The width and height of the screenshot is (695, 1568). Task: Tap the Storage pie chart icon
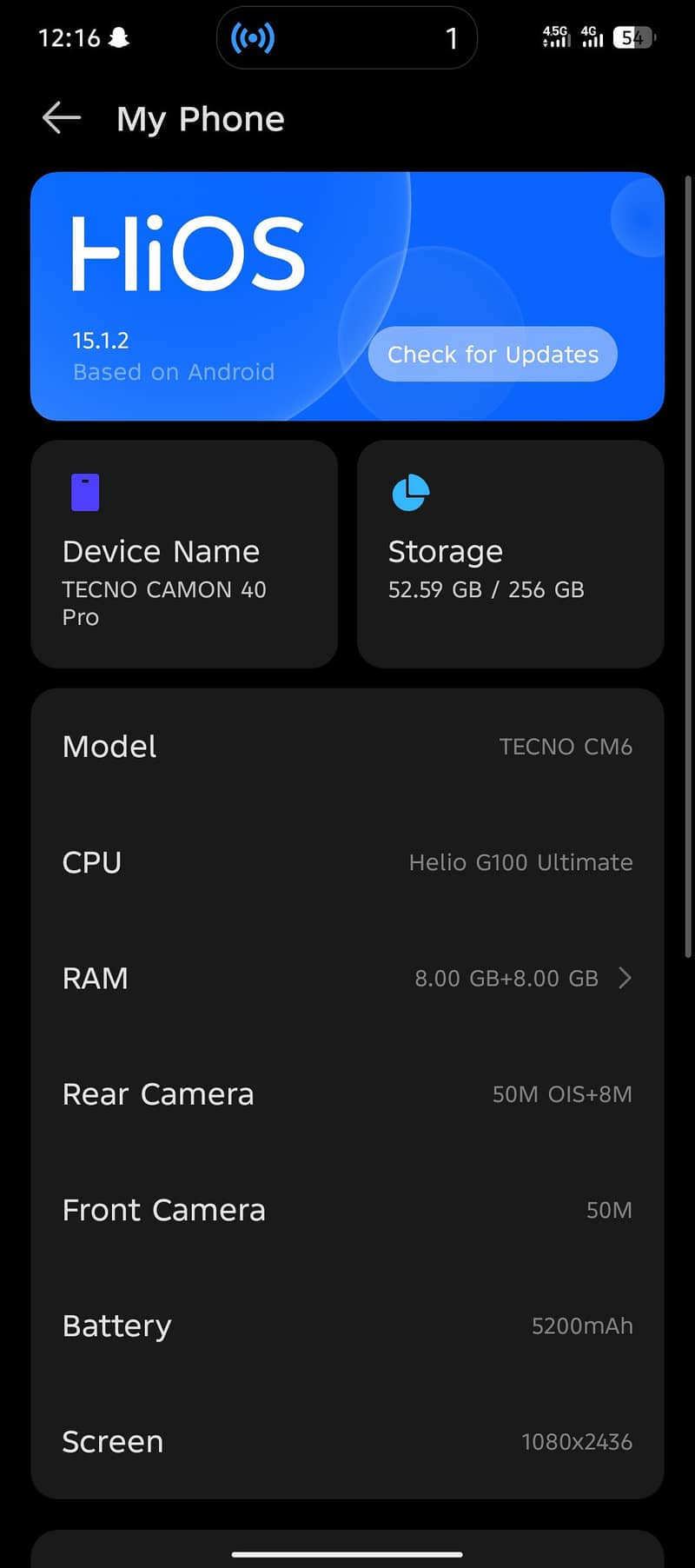pyautogui.click(x=410, y=492)
